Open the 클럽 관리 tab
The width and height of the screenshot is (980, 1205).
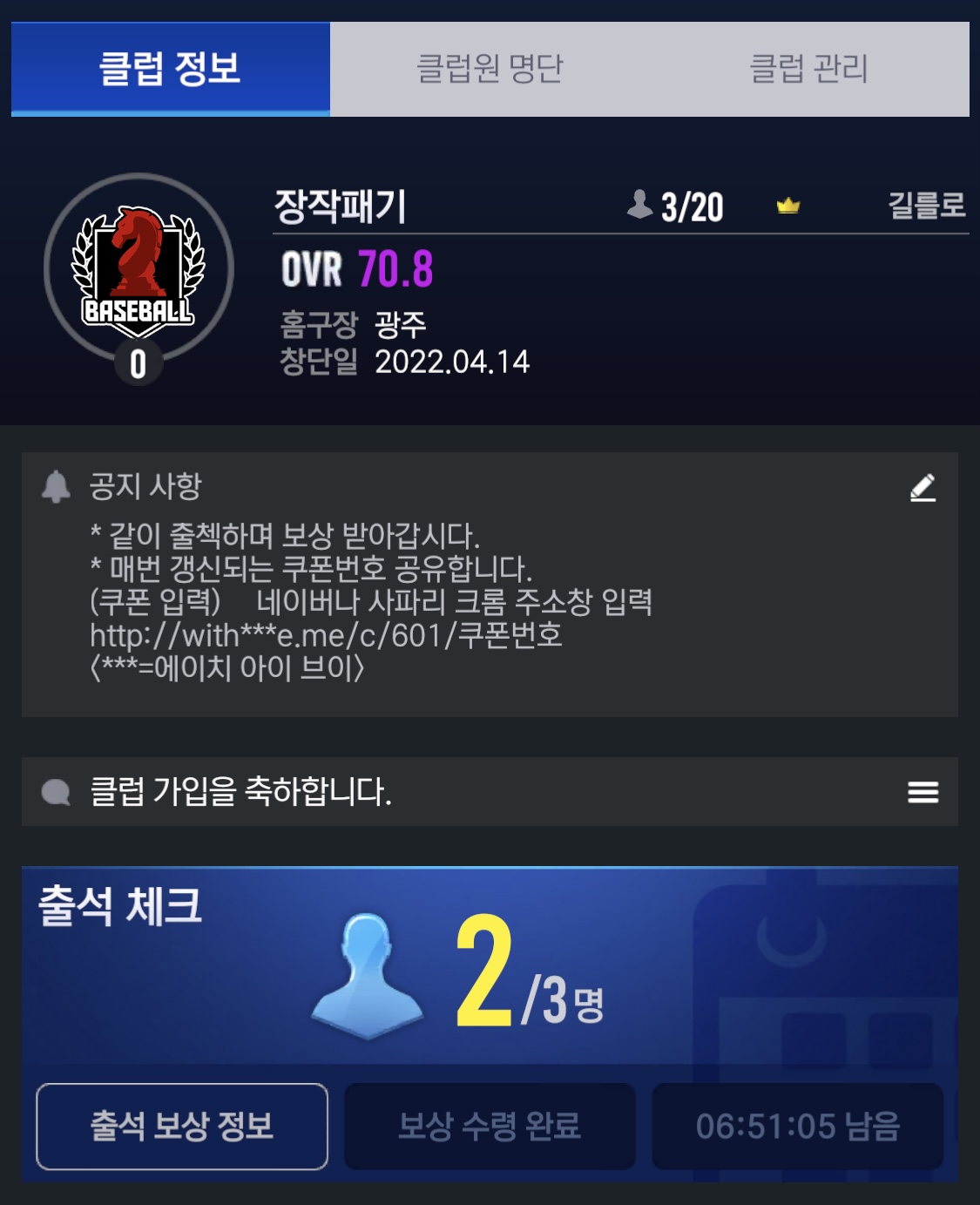(809, 69)
